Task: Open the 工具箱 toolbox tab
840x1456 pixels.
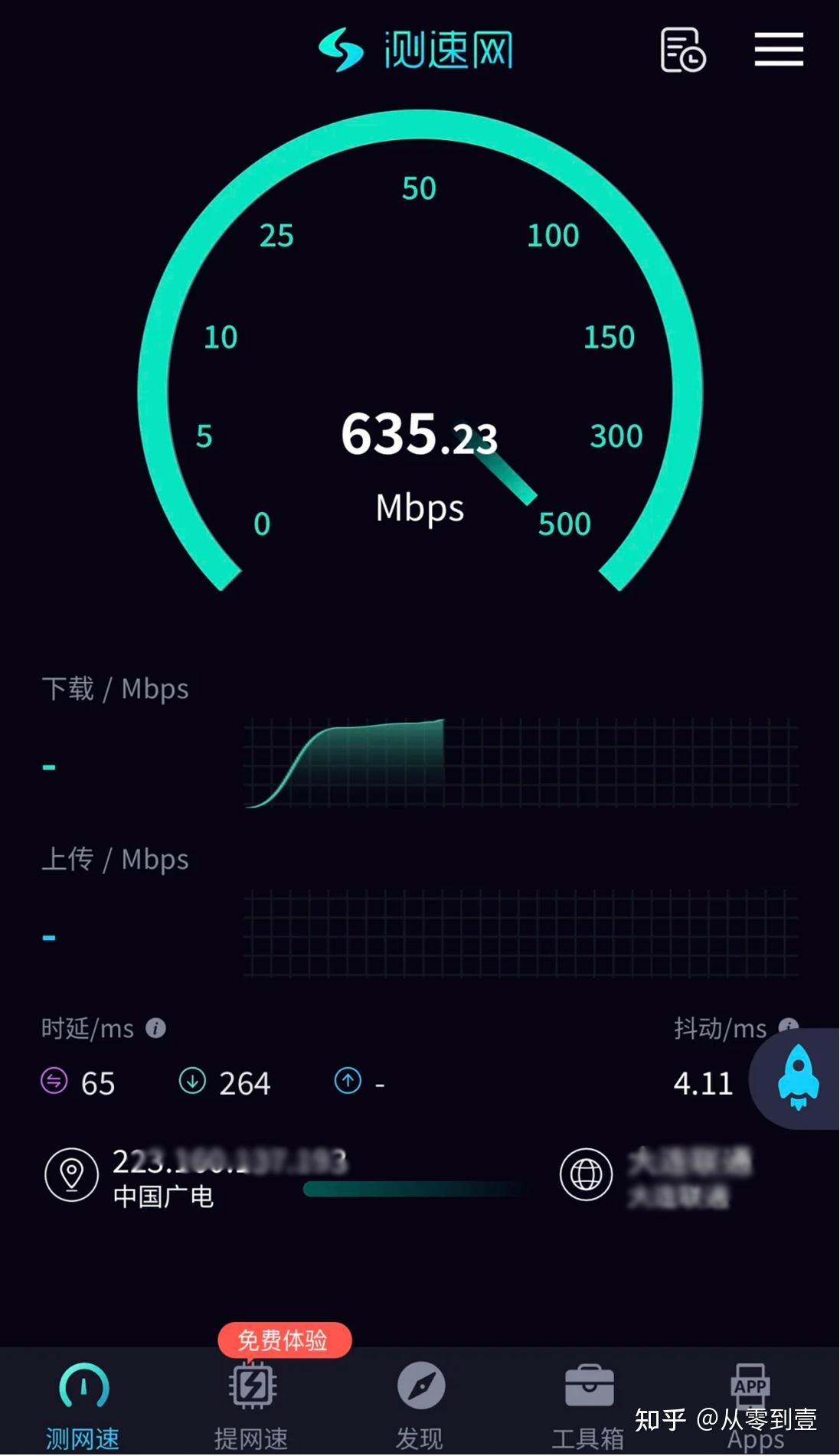Action: click(588, 1406)
